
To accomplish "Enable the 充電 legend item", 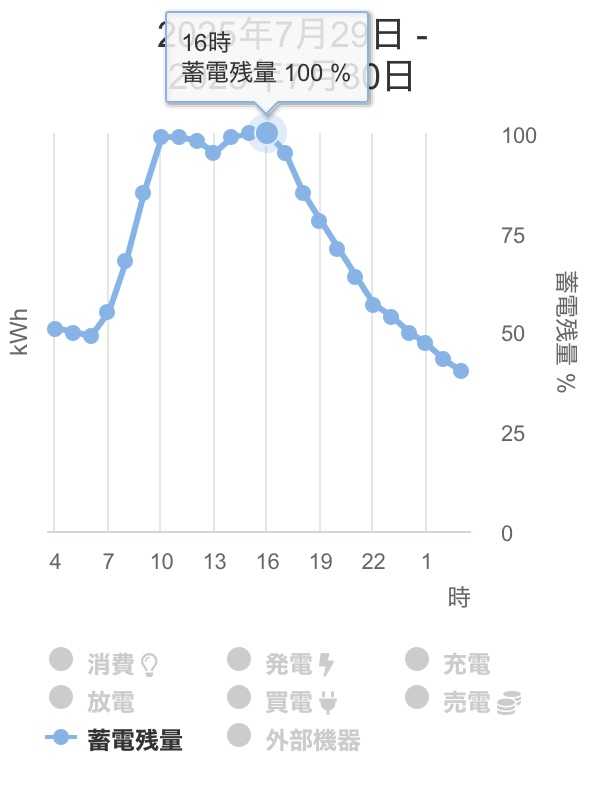I will pos(466,663).
